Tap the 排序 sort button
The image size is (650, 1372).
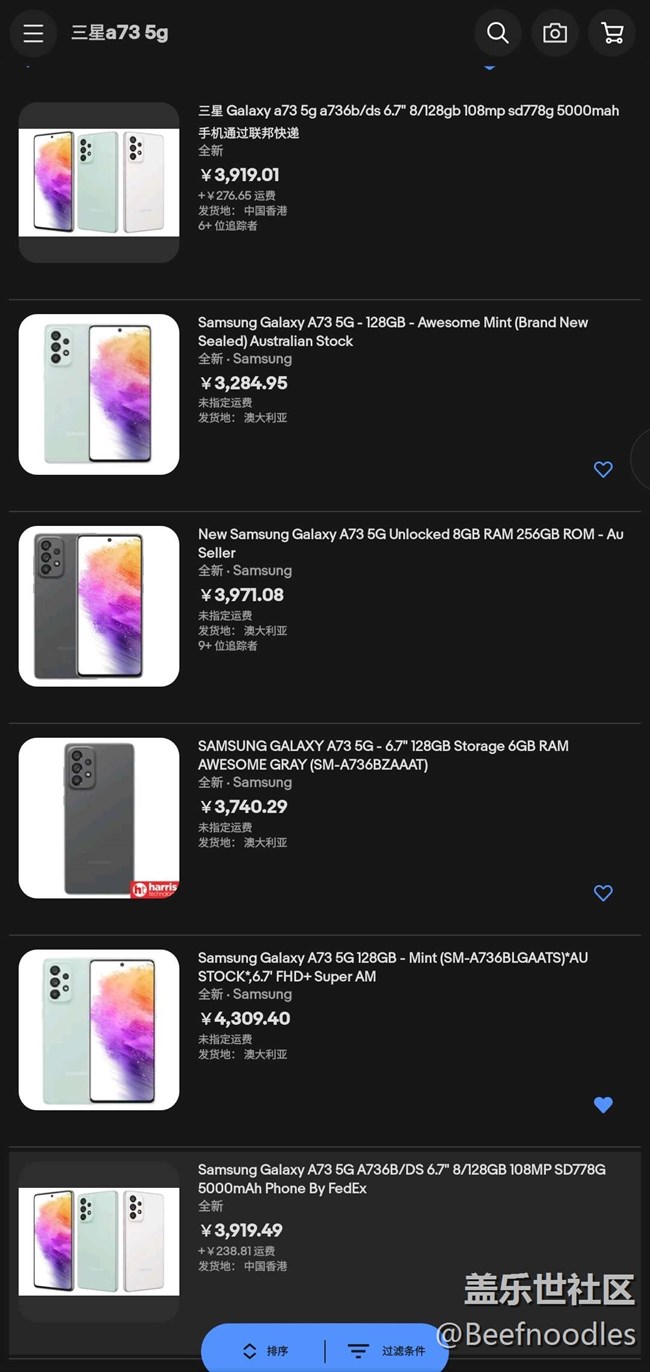(x=265, y=1351)
